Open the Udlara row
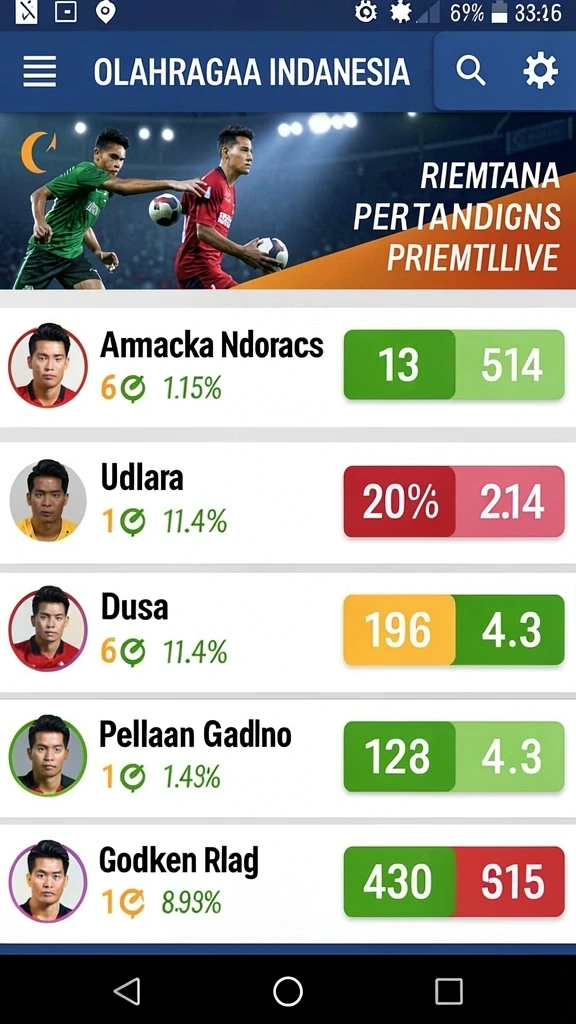 point(288,502)
